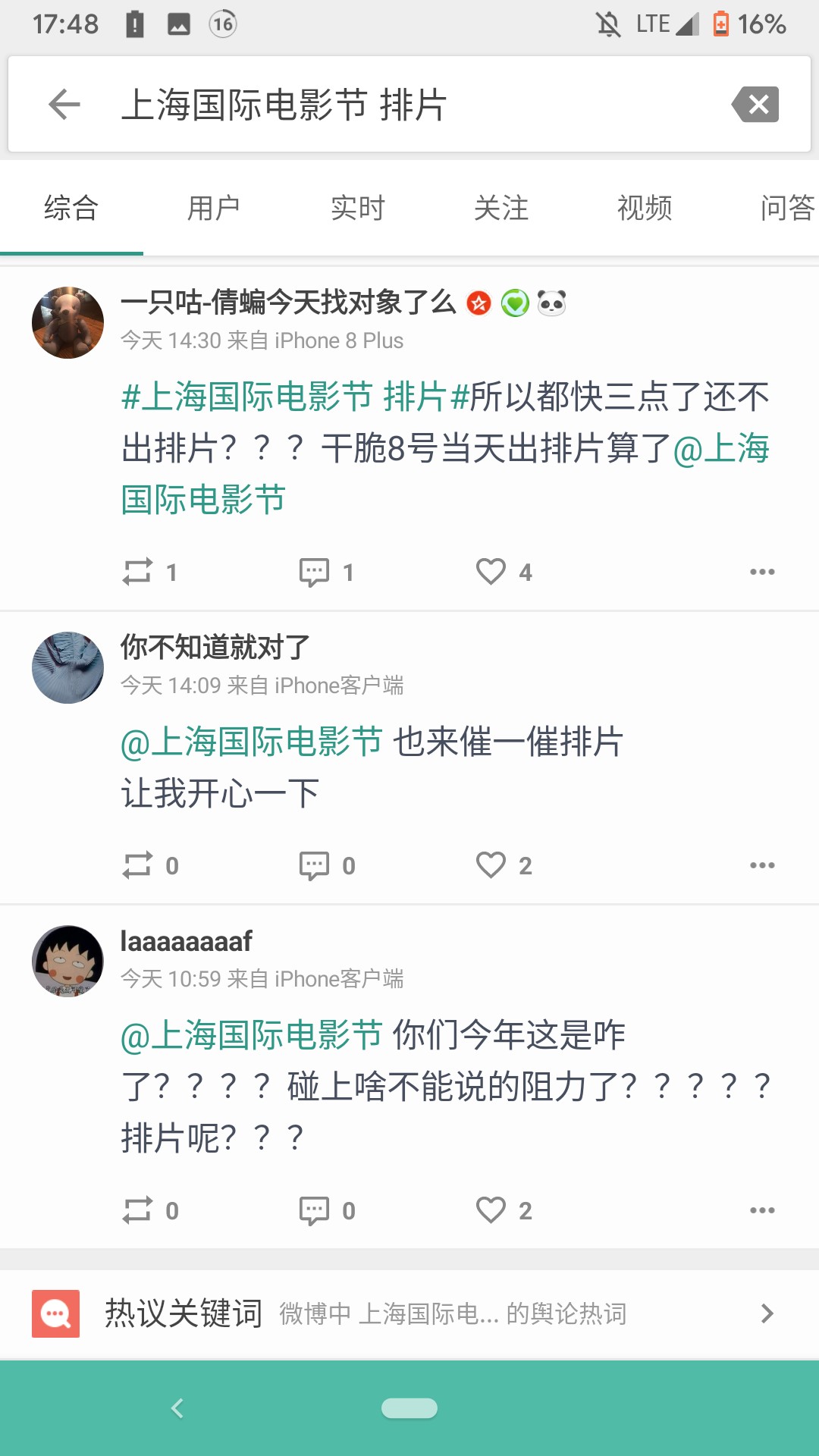This screenshot has height=1456, width=819.
Task: Open more options on 一只咕-倩蝙今天找对象了么's post
Action: [x=761, y=572]
